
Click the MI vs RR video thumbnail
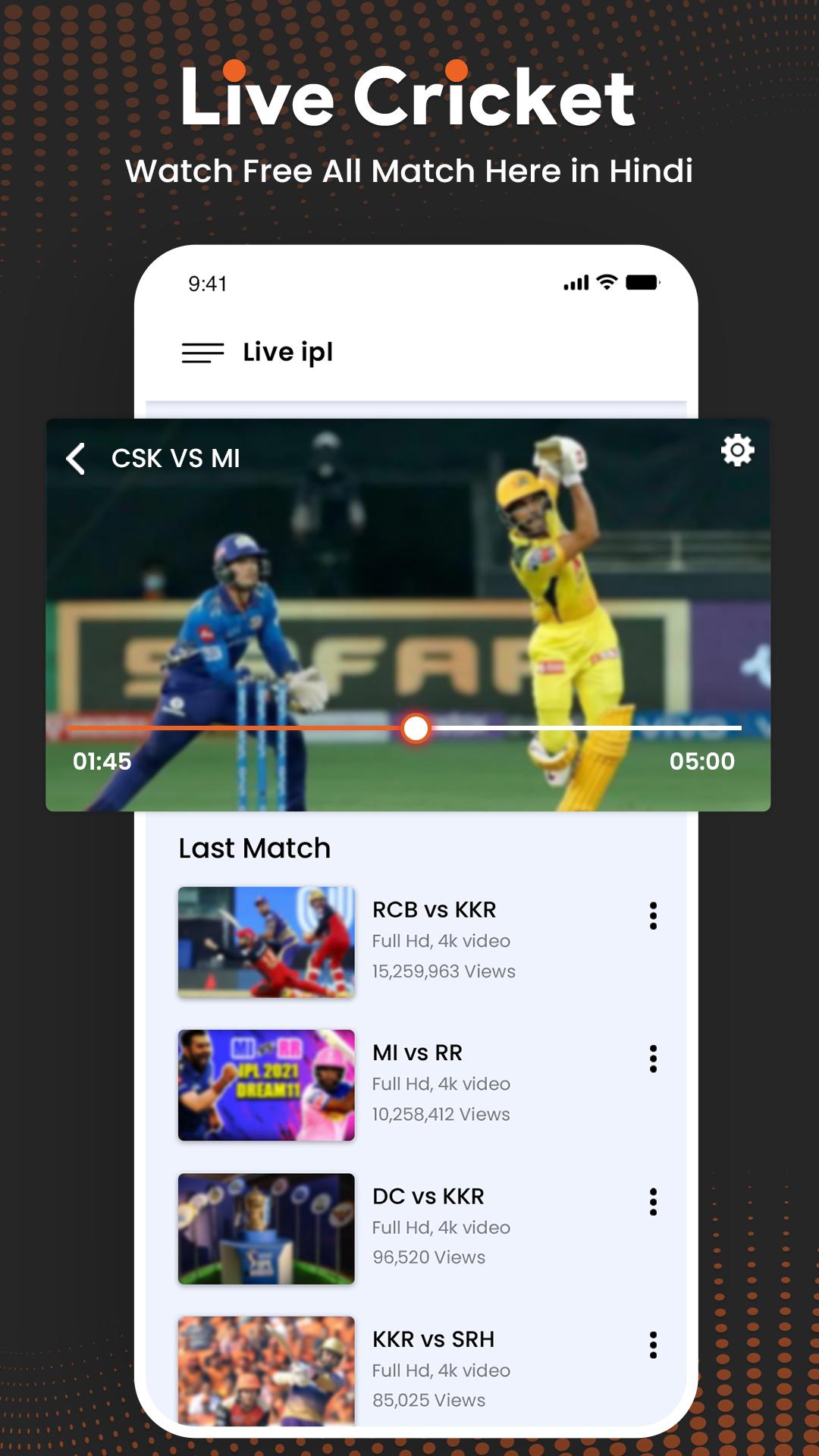pos(266,1086)
